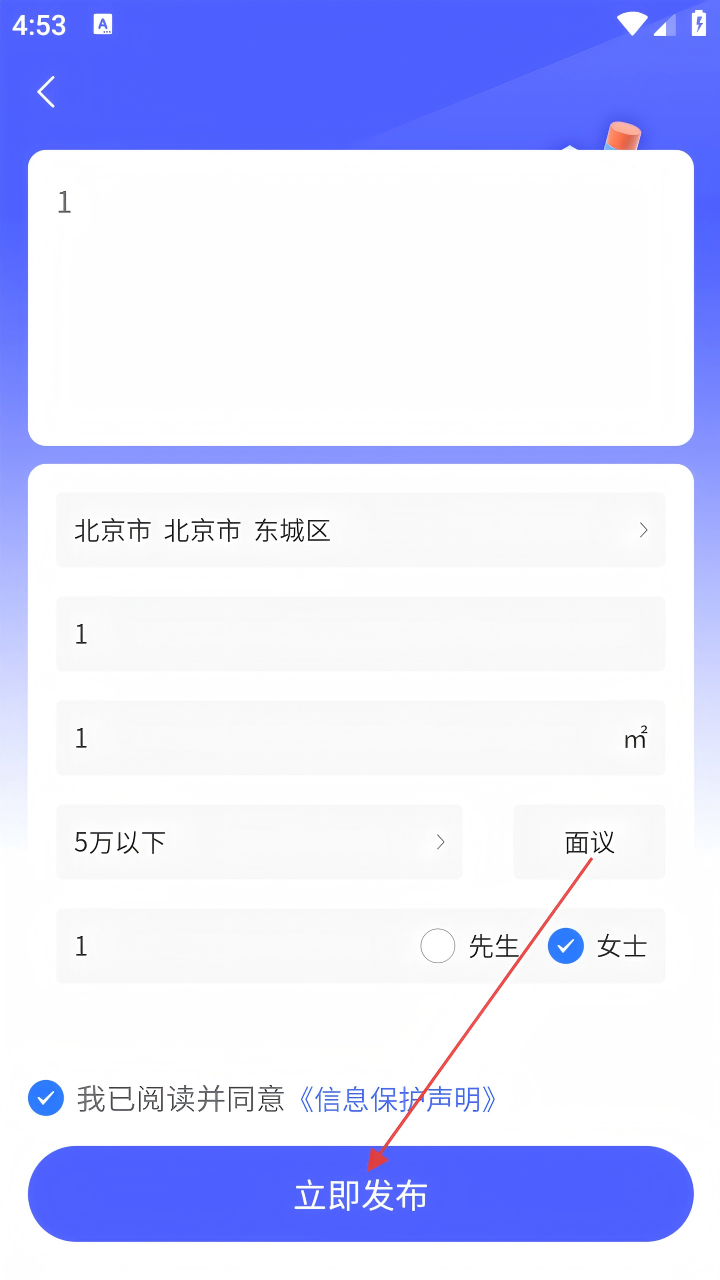Uncheck the 我已阅读并同意 agreement checkbox

[x=46, y=1098]
